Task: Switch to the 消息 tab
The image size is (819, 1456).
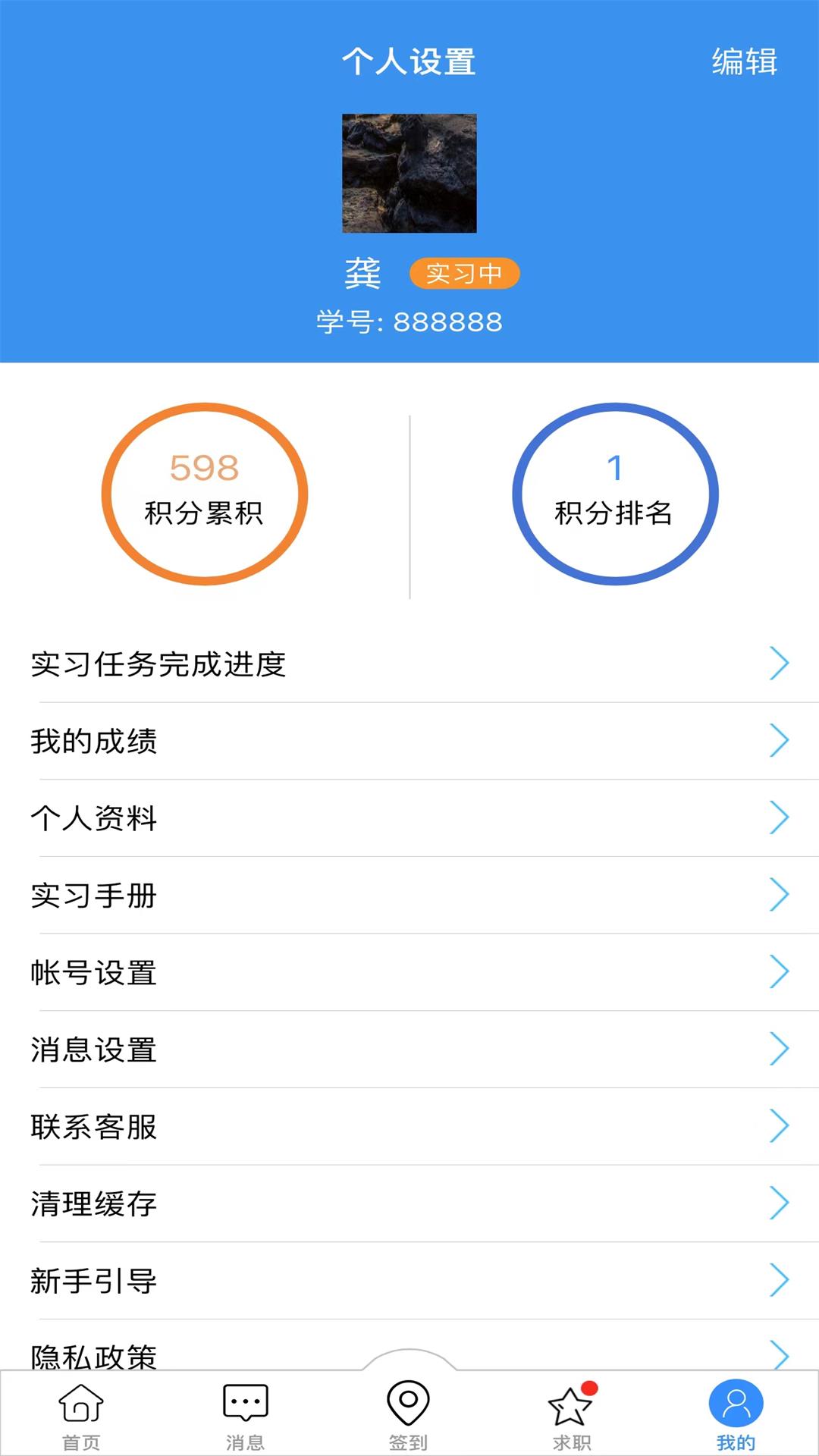Action: coord(245,1415)
